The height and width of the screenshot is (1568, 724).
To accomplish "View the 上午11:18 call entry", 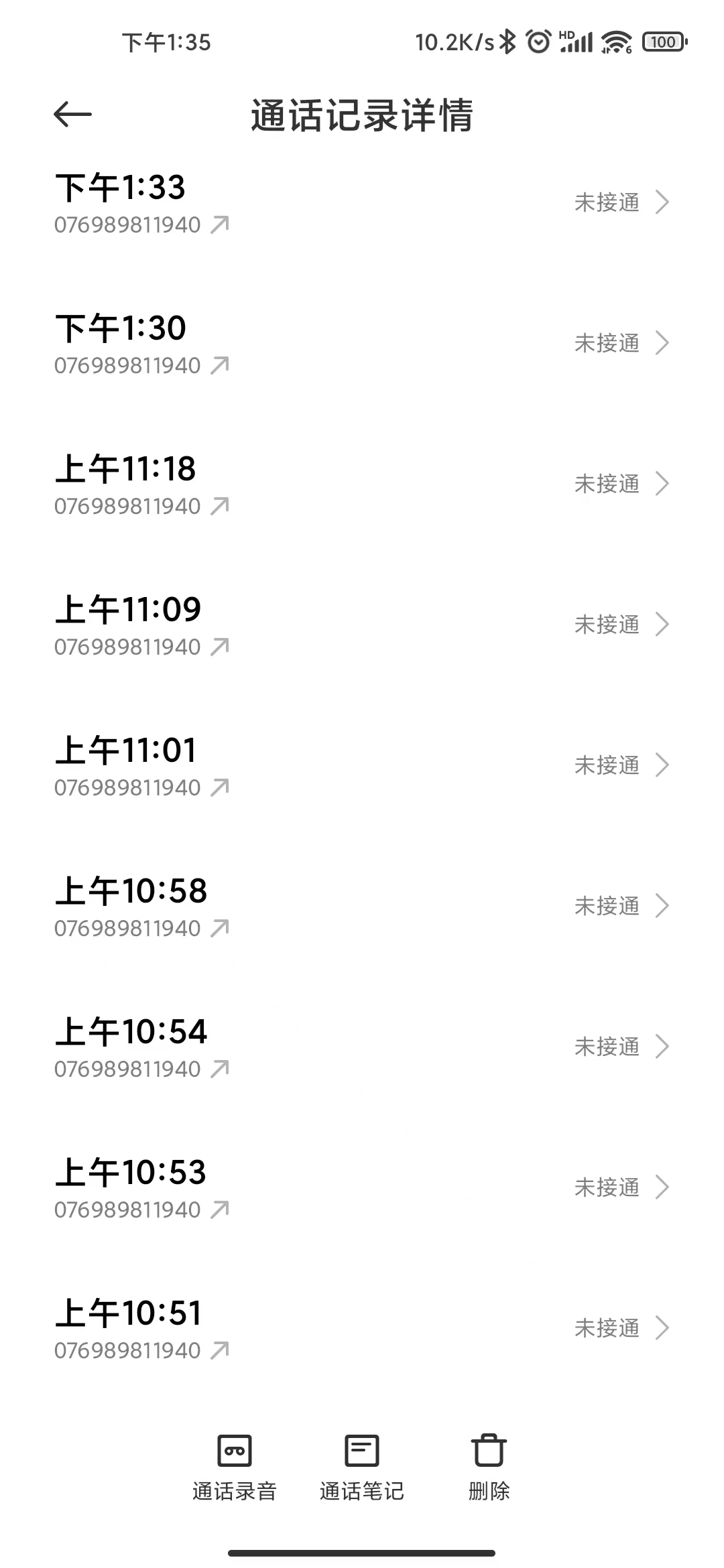I will (x=362, y=484).
